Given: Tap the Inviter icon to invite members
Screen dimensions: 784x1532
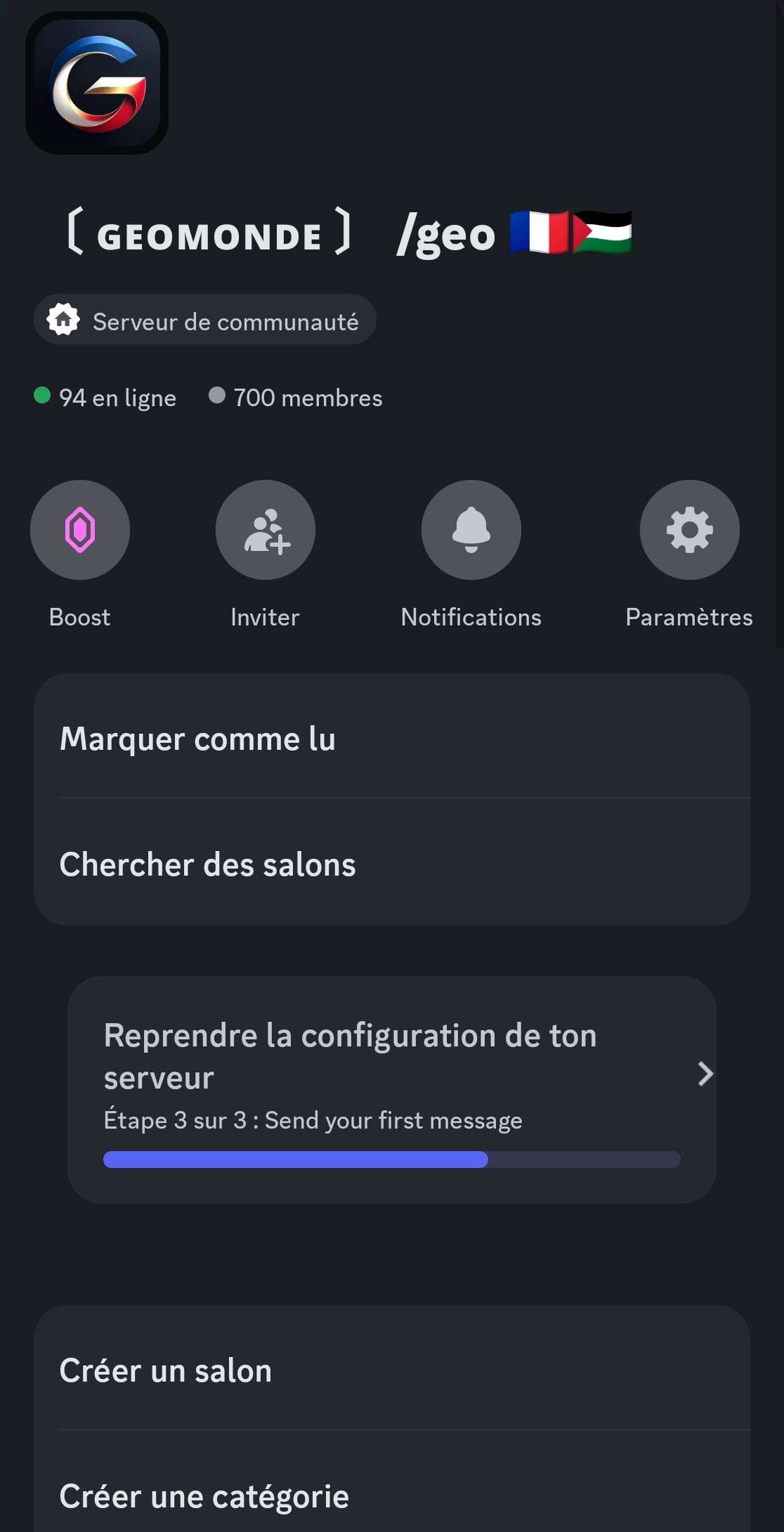Looking at the screenshot, I should (265, 531).
